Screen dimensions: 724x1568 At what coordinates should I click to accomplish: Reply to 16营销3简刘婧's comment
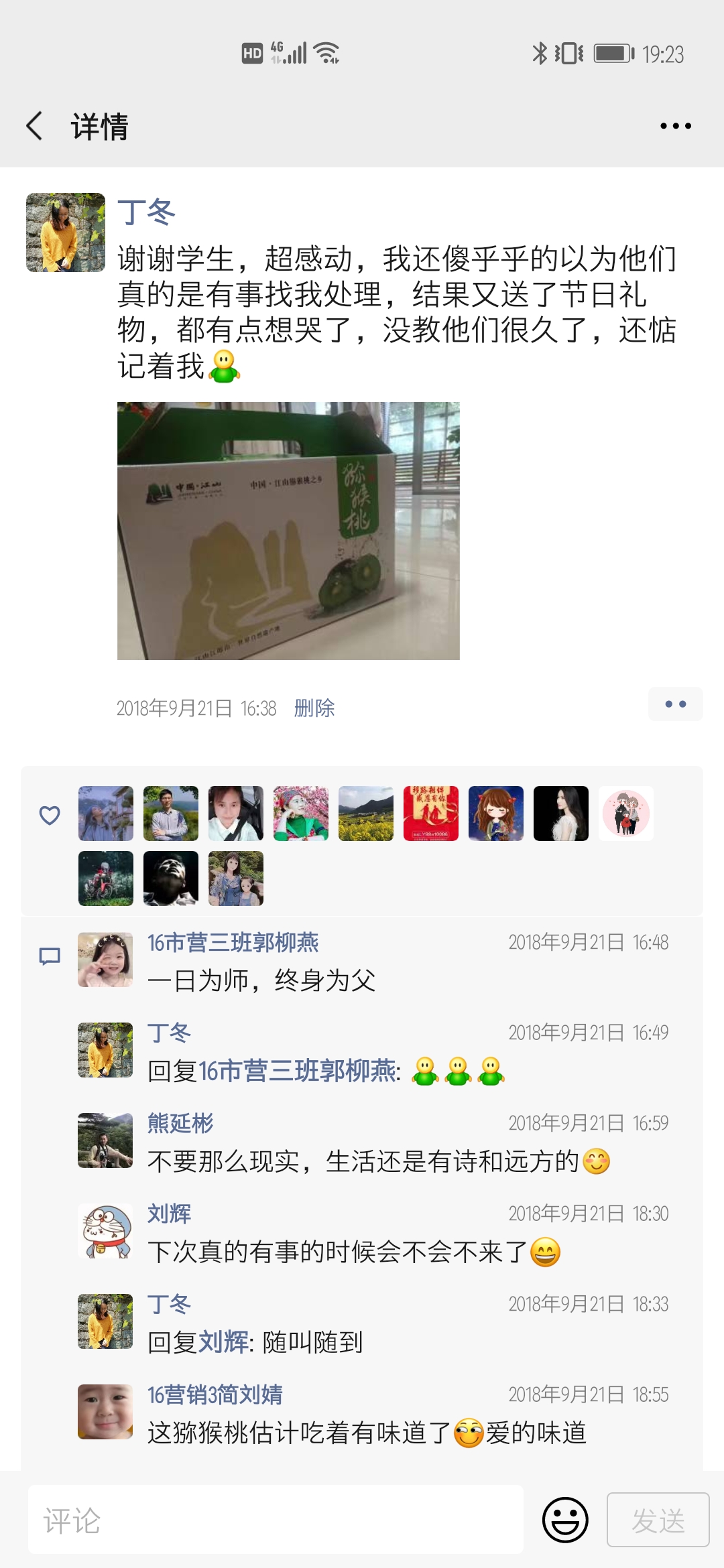367,1433
